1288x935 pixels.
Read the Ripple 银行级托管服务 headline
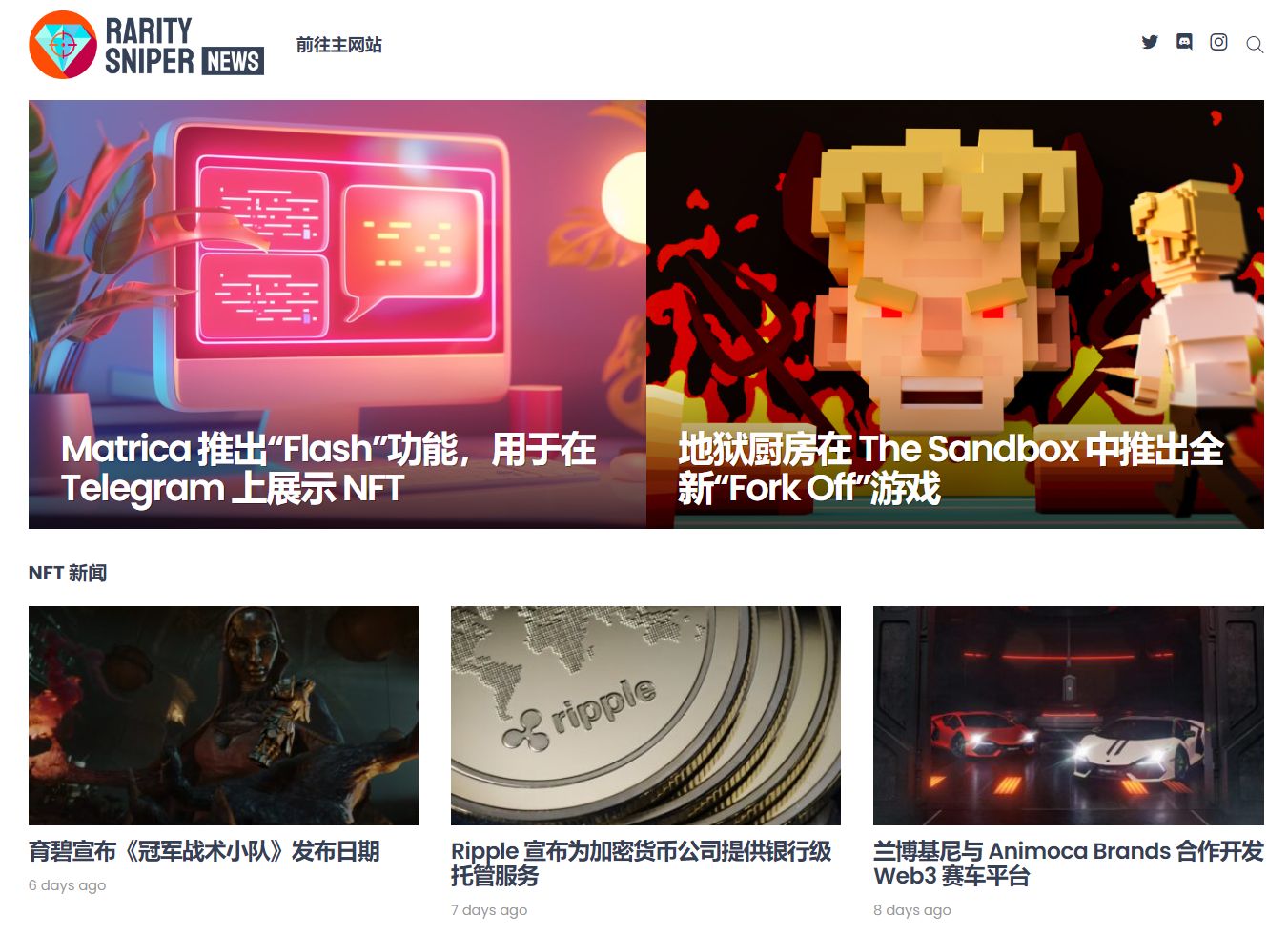[641, 863]
